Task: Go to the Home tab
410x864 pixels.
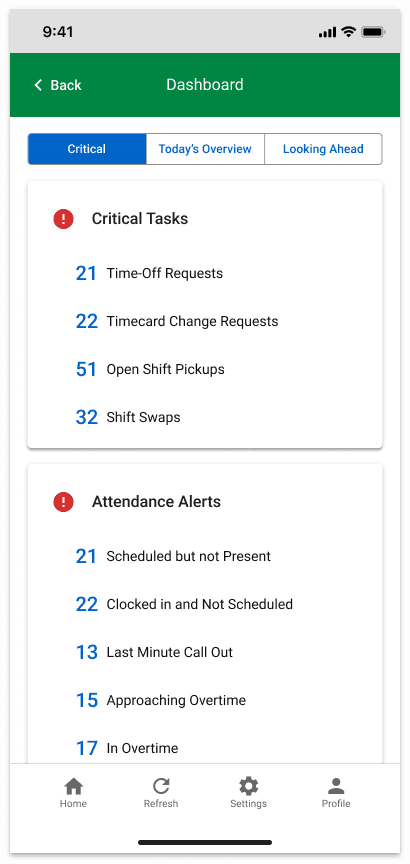Action: pyautogui.click(x=73, y=793)
